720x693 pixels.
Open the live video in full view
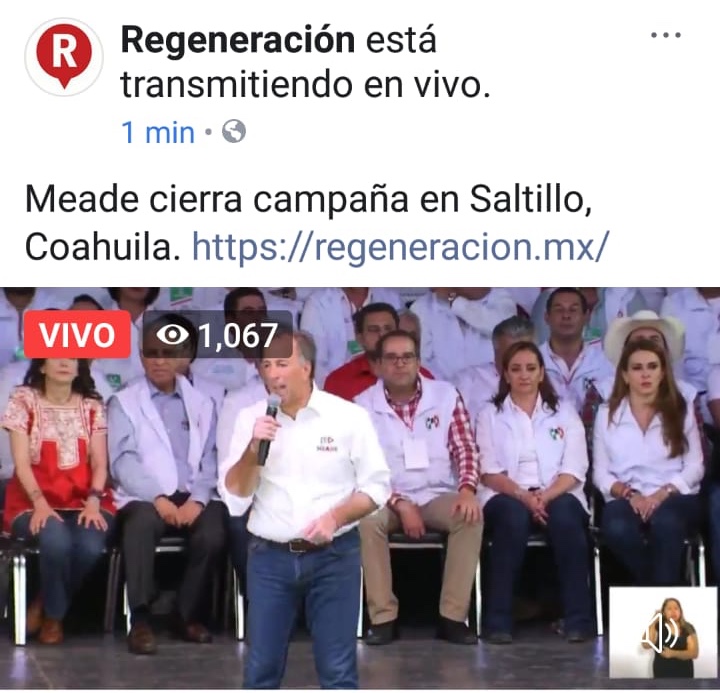(x=360, y=480)
